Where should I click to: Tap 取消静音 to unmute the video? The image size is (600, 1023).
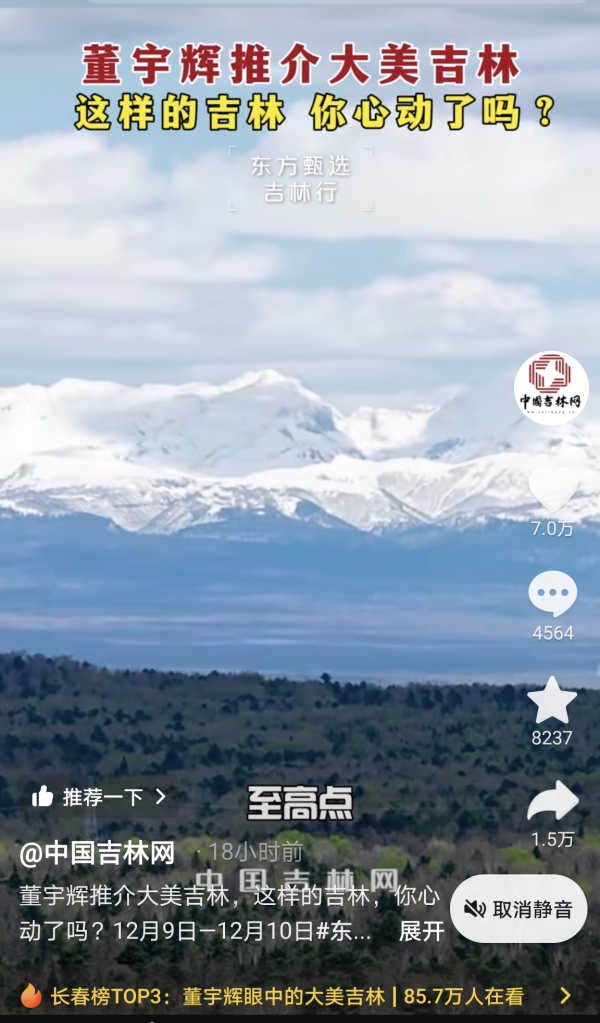coord(518,909)
